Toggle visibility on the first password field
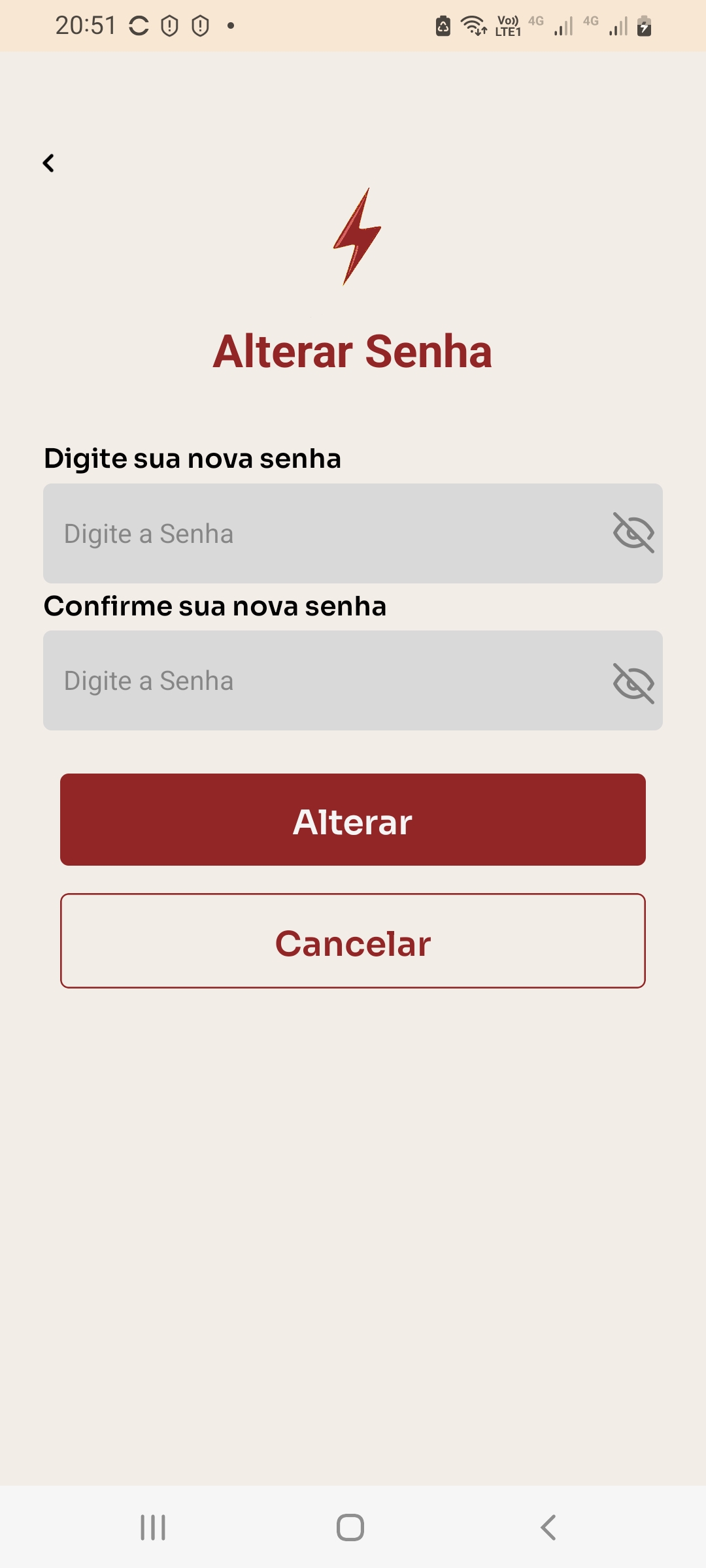The width and height of the screenshot is (706, 1568). (633, 533)
